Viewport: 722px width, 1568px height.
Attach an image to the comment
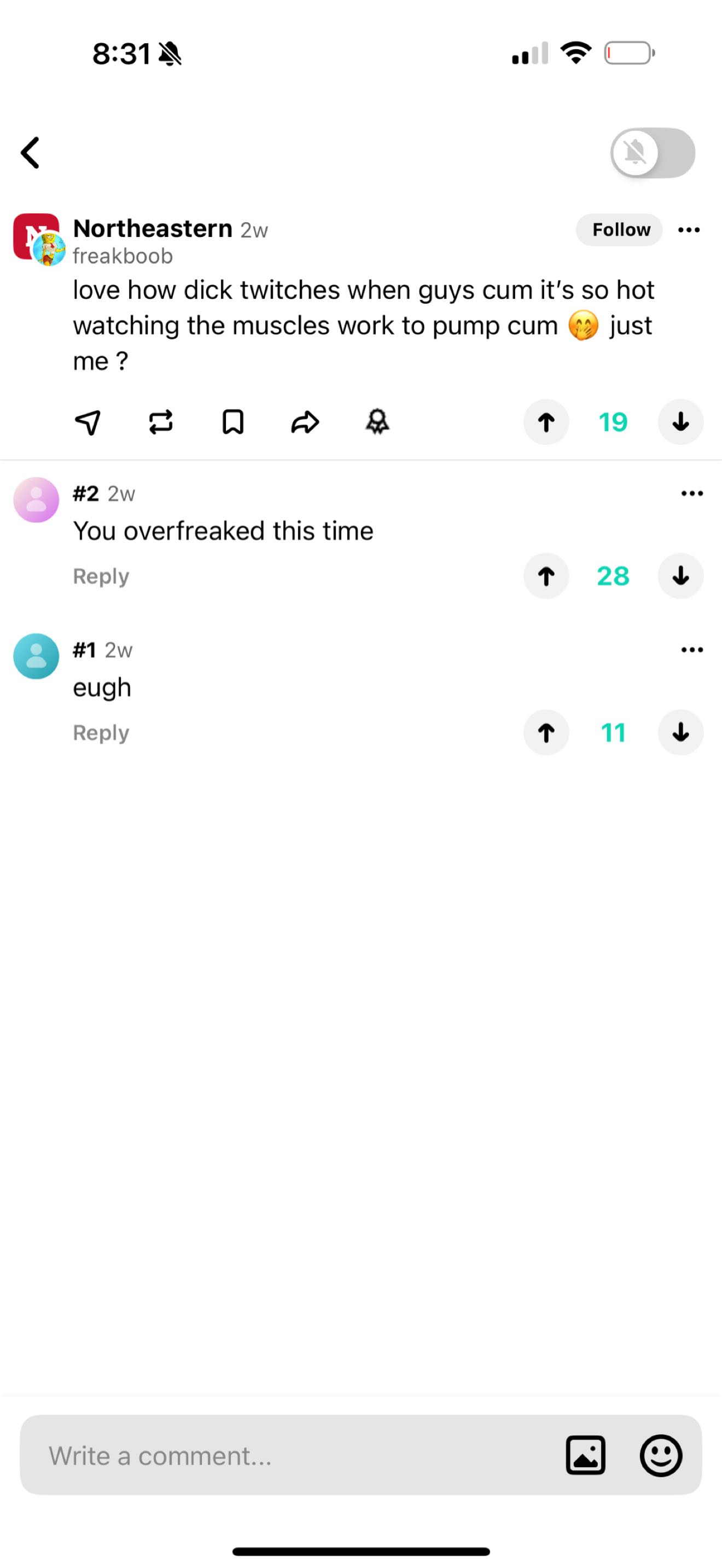(x=586, y=1455)
